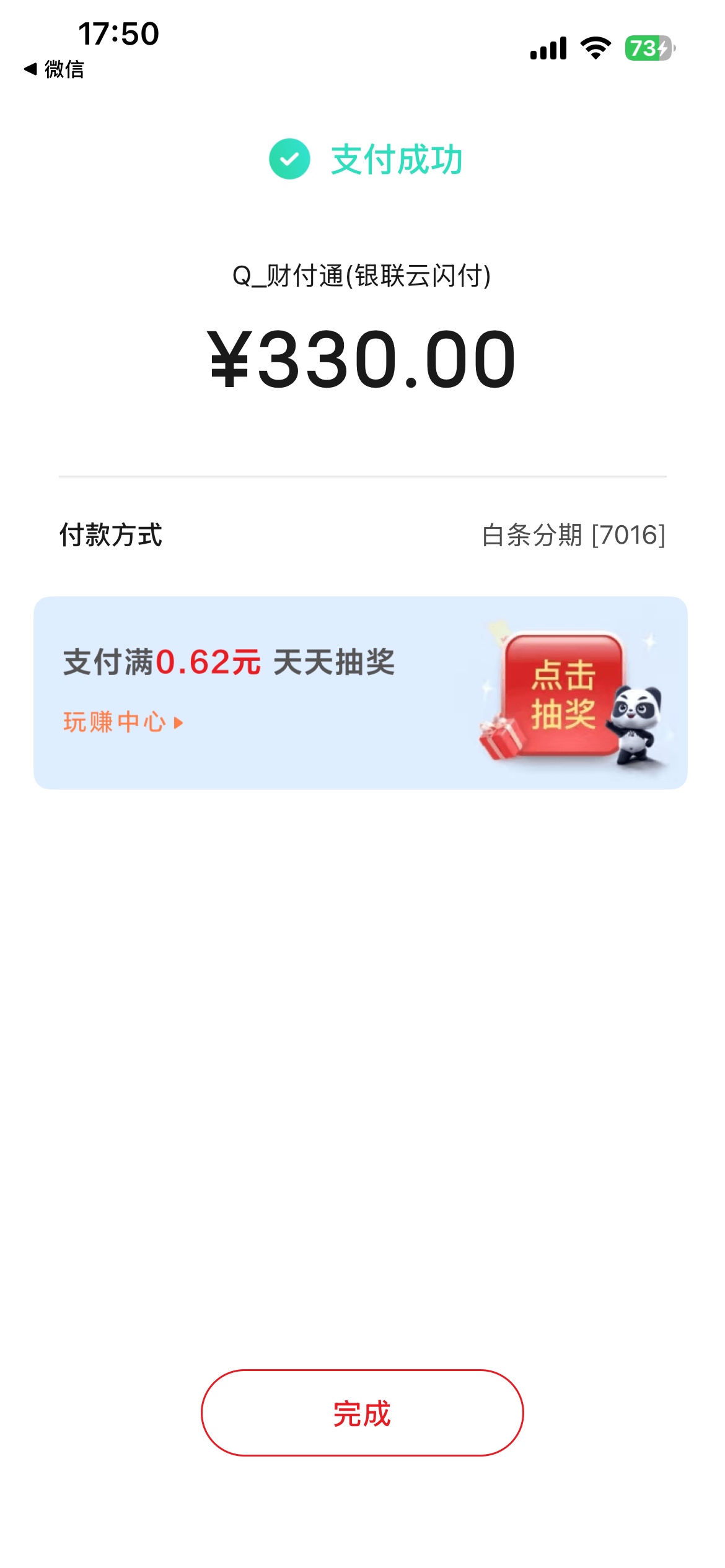Open the 玩赚中心 link
This screenshot has width=725, height=1568.
pyautogui.click(x=122, y=722)
